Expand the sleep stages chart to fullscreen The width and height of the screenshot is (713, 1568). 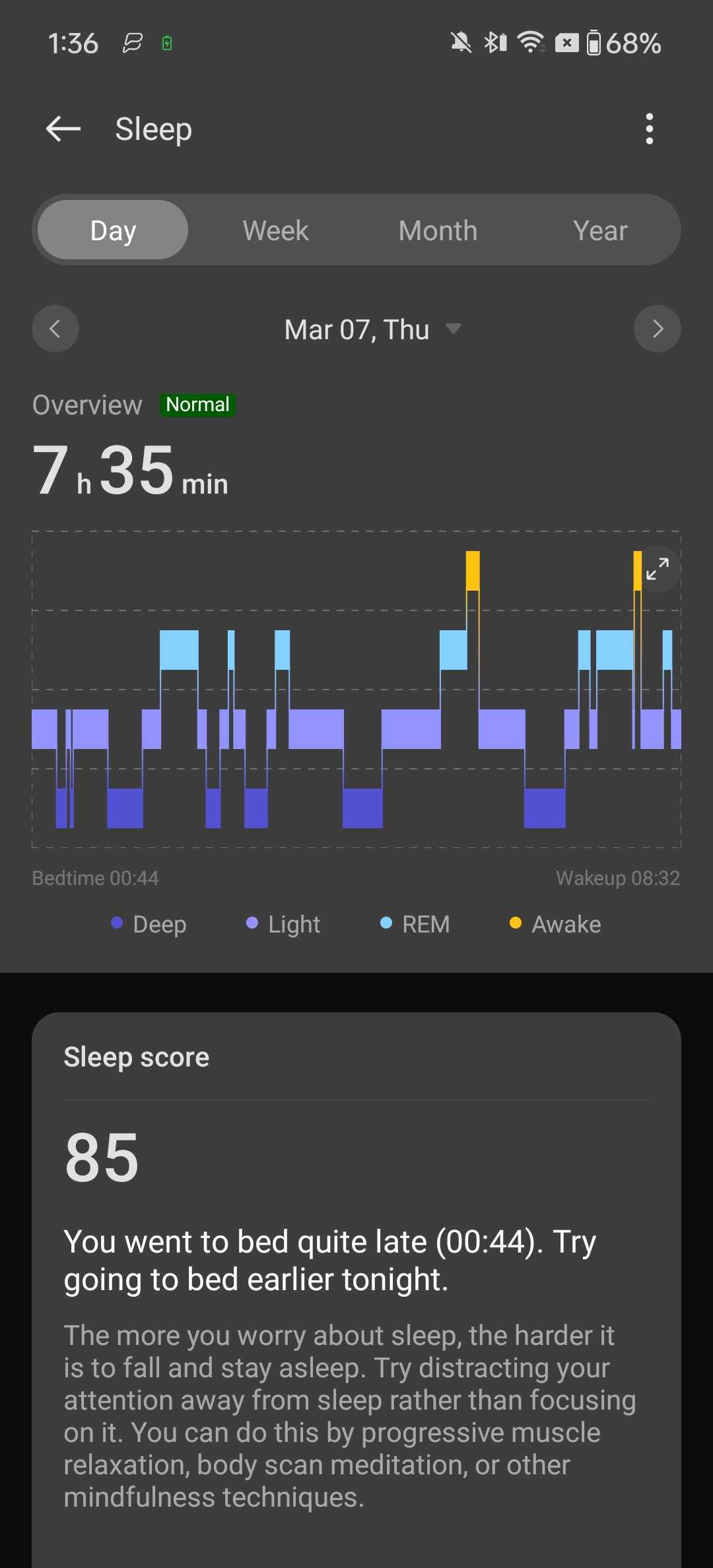pos(658,569)
